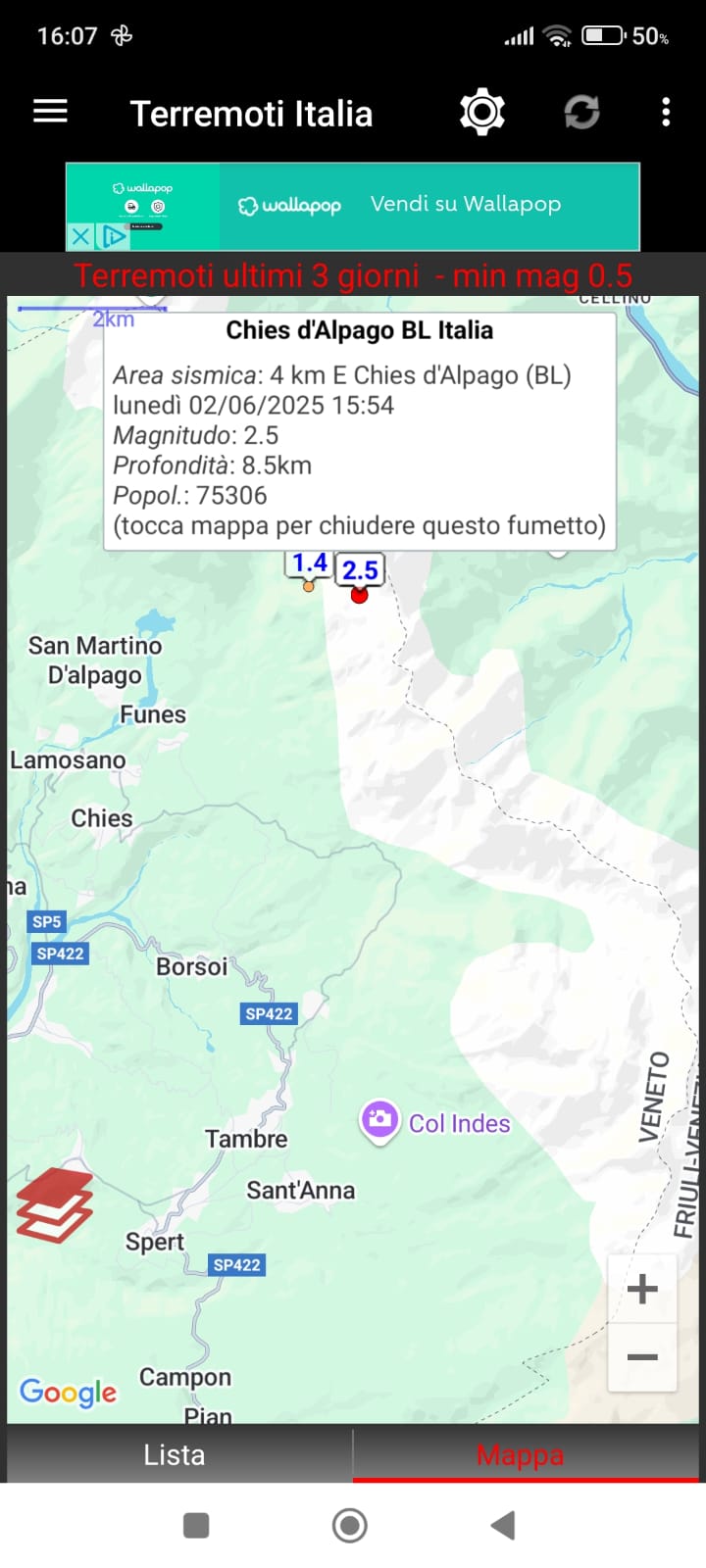Switch to the Lista tab
The height and width of the screenshot is (1568, 706).
click(x=175, y=1454)
